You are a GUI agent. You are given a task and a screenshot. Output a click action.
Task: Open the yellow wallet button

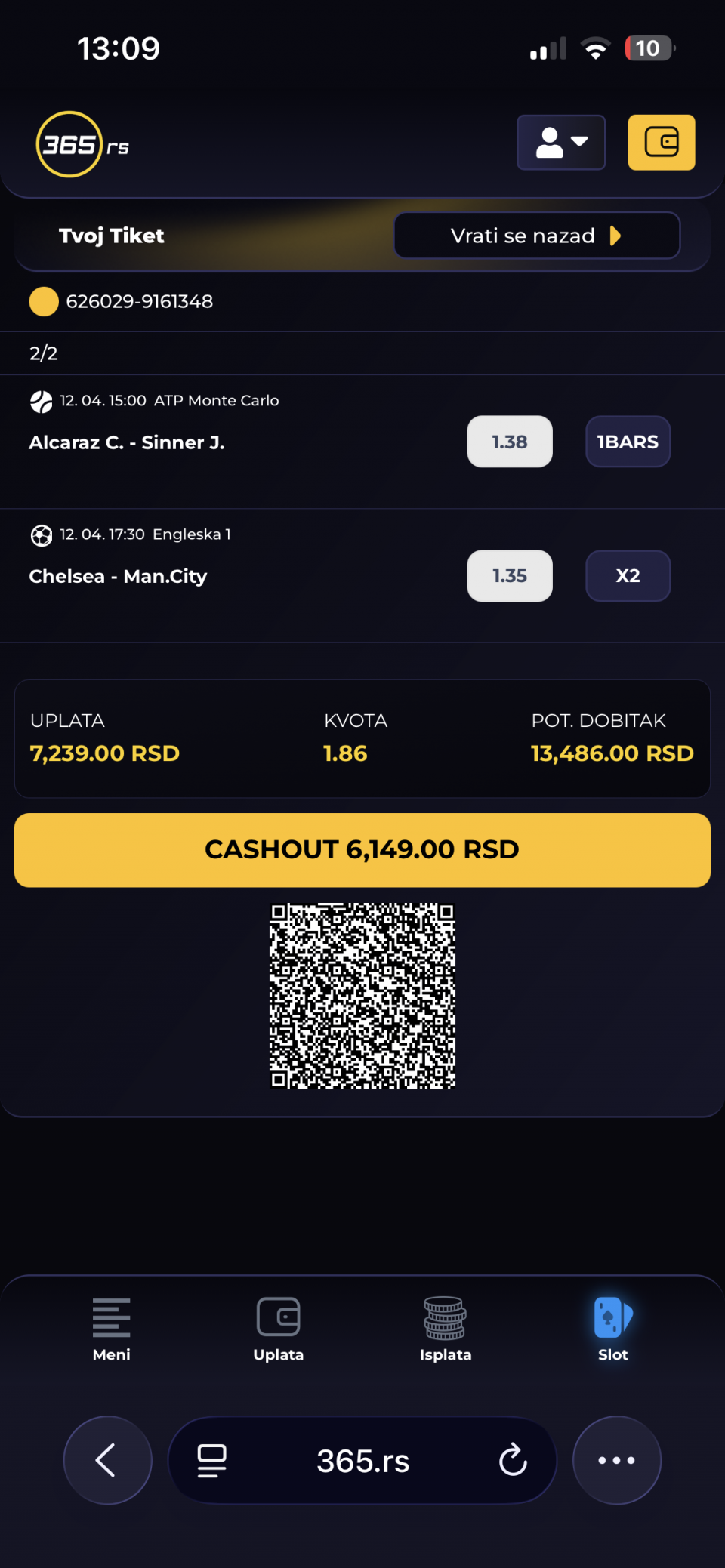point(662,143)
